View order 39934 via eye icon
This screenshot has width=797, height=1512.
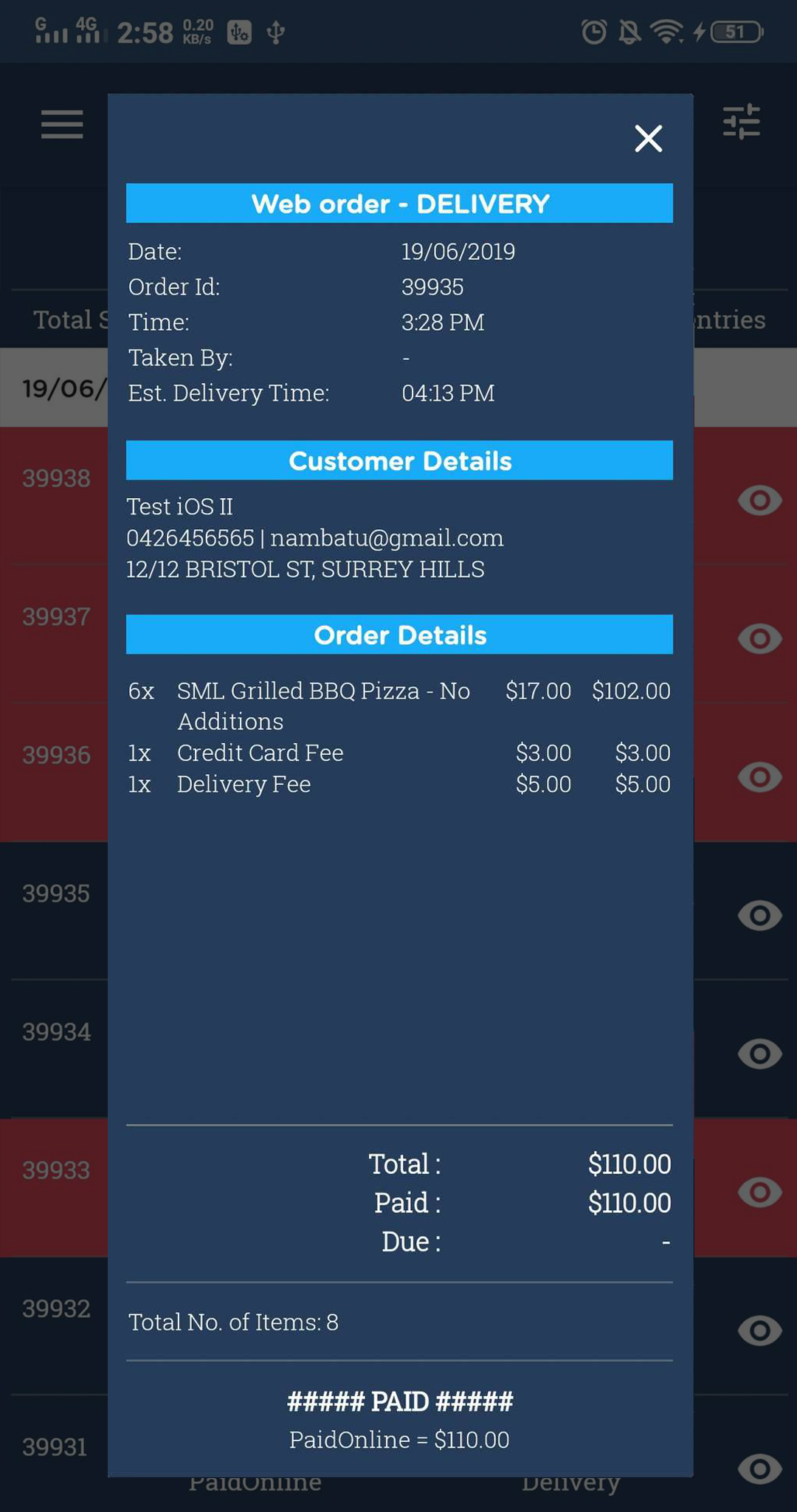tap(759, 1054)
